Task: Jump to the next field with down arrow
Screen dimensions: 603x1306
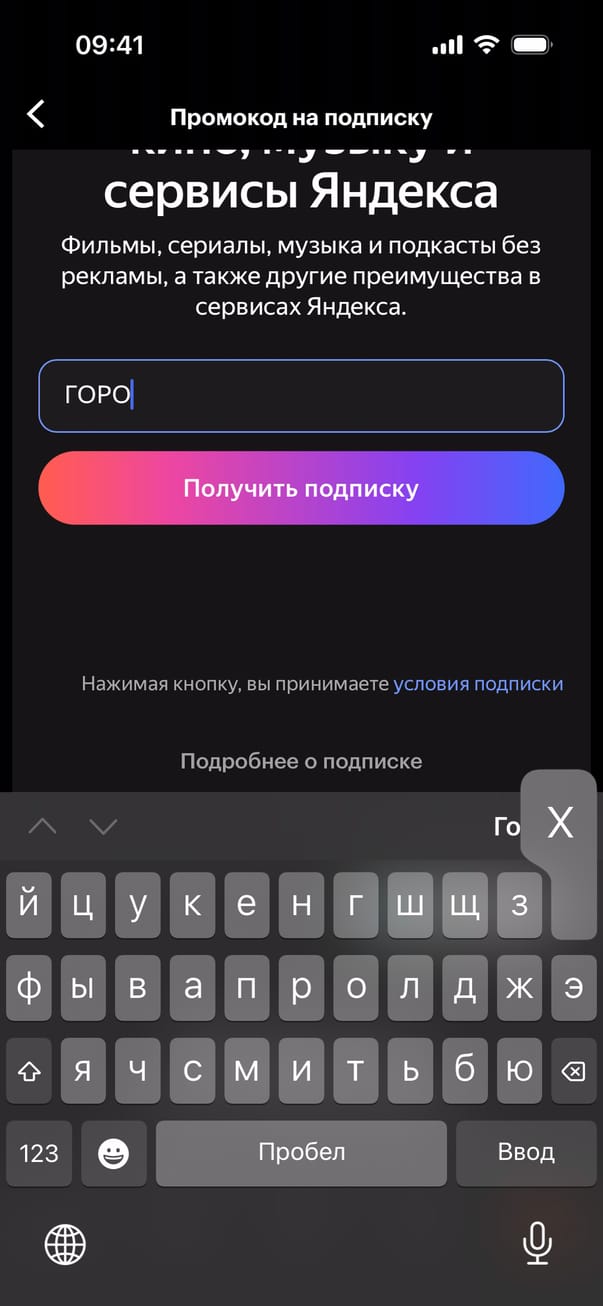Action: coord(103,826)
